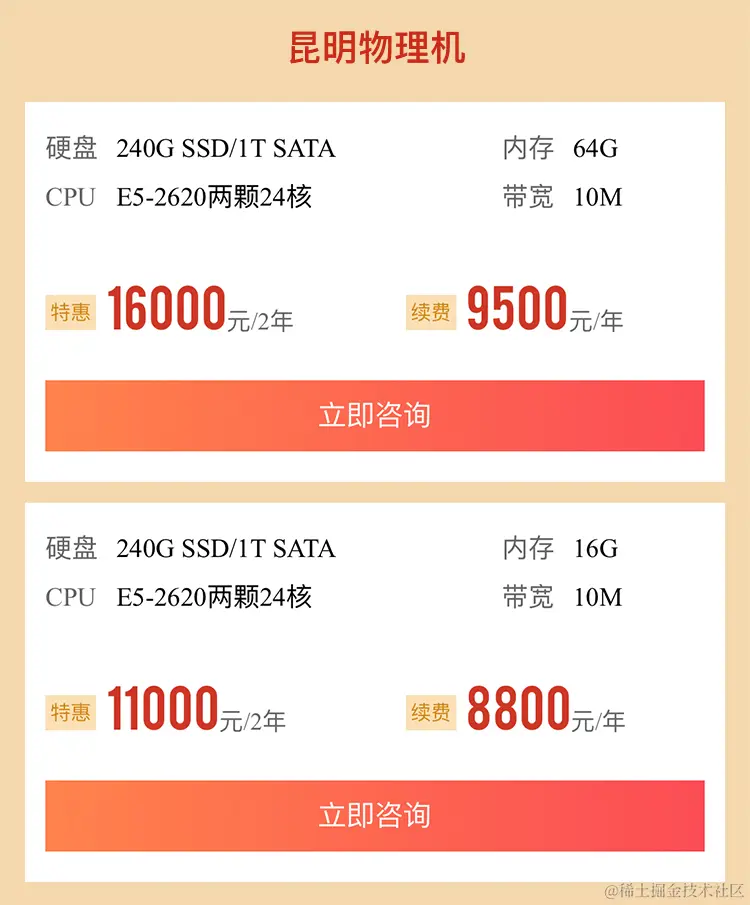The height and width of the screenshot is (905, 750).
Task: Tap 立即咨询 for the 16G memory plan
Action: tap(374, 815)
